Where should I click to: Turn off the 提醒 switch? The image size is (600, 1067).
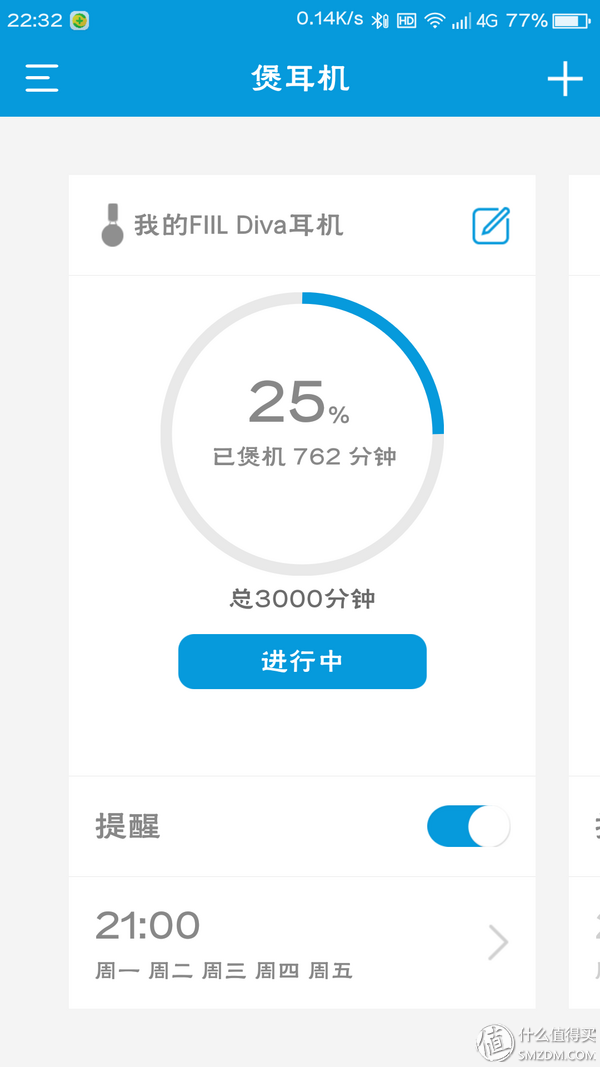pyautogui.click(x=468, y=827)
